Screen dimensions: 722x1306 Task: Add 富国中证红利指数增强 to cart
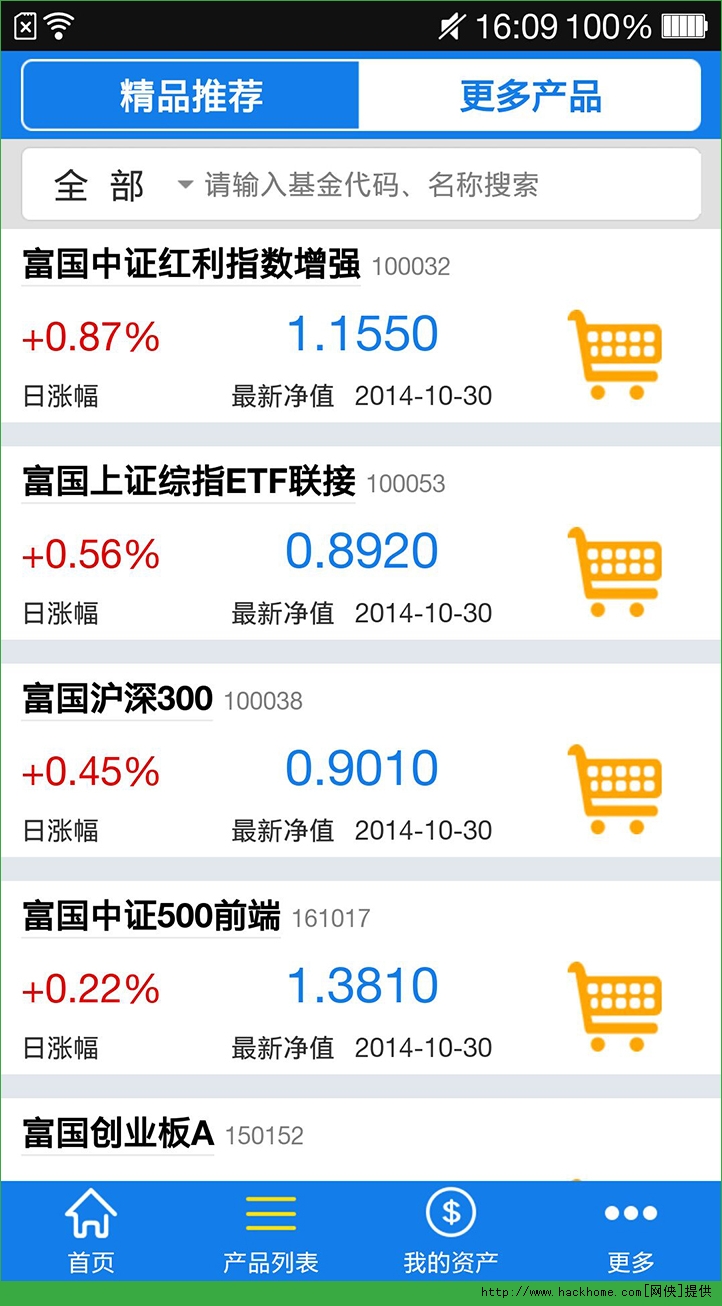point(614,354)
